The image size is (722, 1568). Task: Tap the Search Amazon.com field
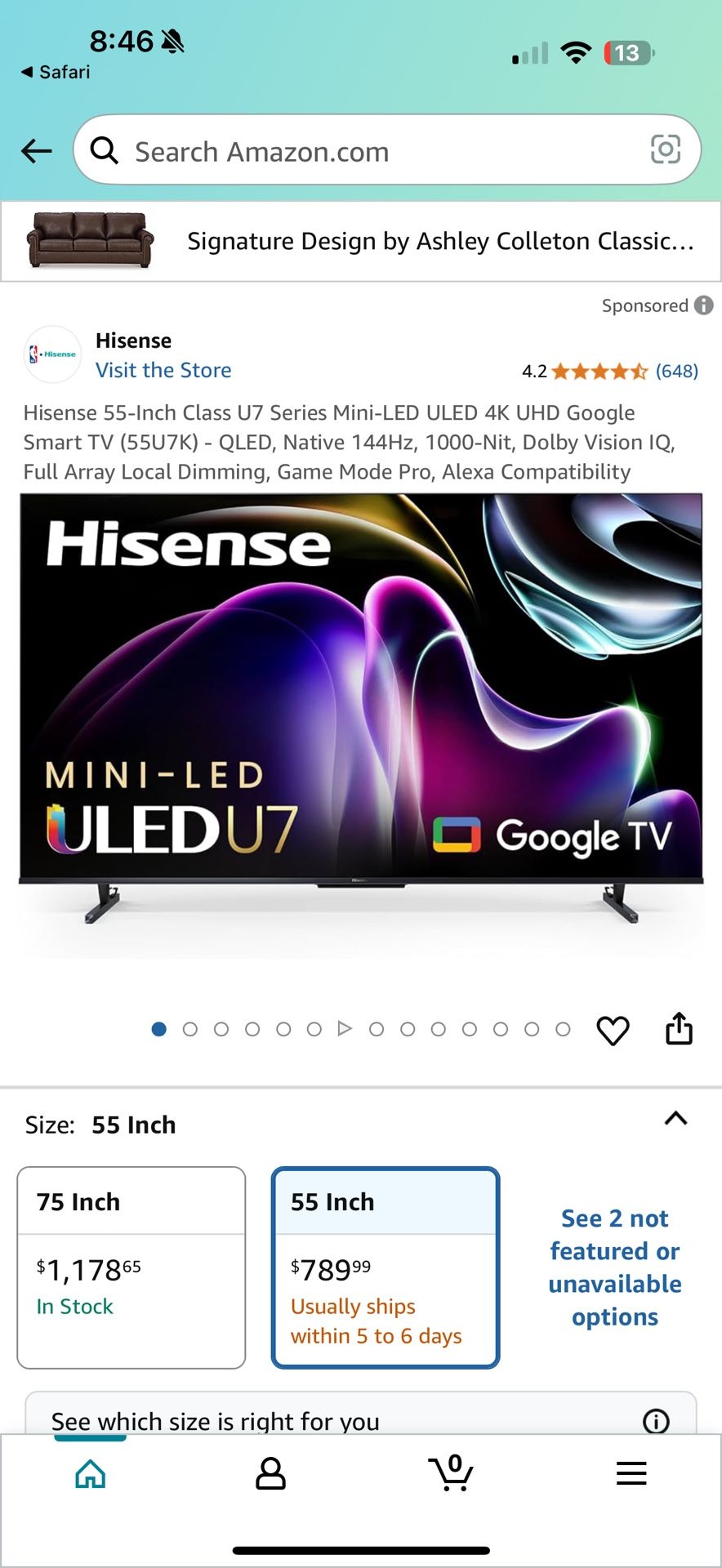[x=368, y=151]
